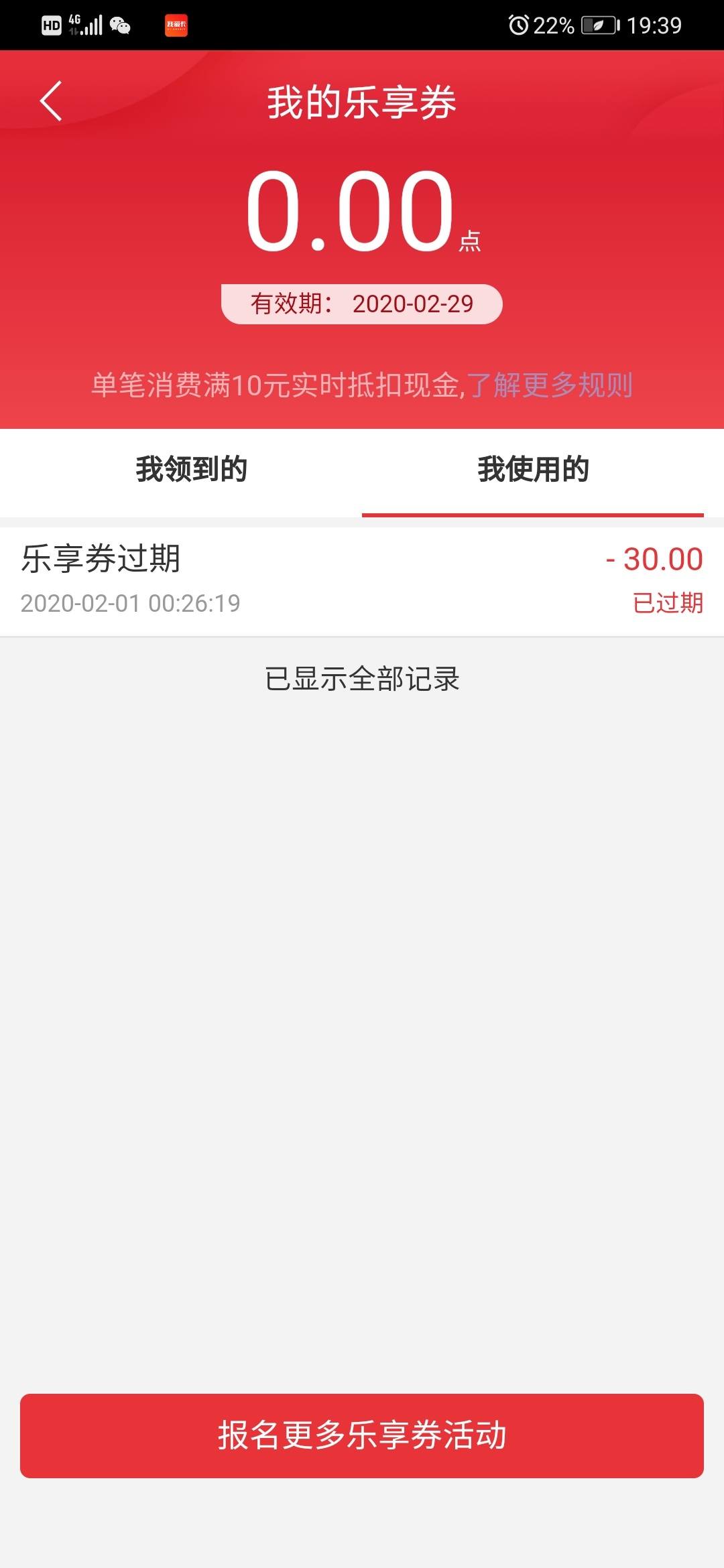The width and height of the screenshot is (724, 1568).
Task: Open the 了解更多规则 link
Action: pos(550,385)
